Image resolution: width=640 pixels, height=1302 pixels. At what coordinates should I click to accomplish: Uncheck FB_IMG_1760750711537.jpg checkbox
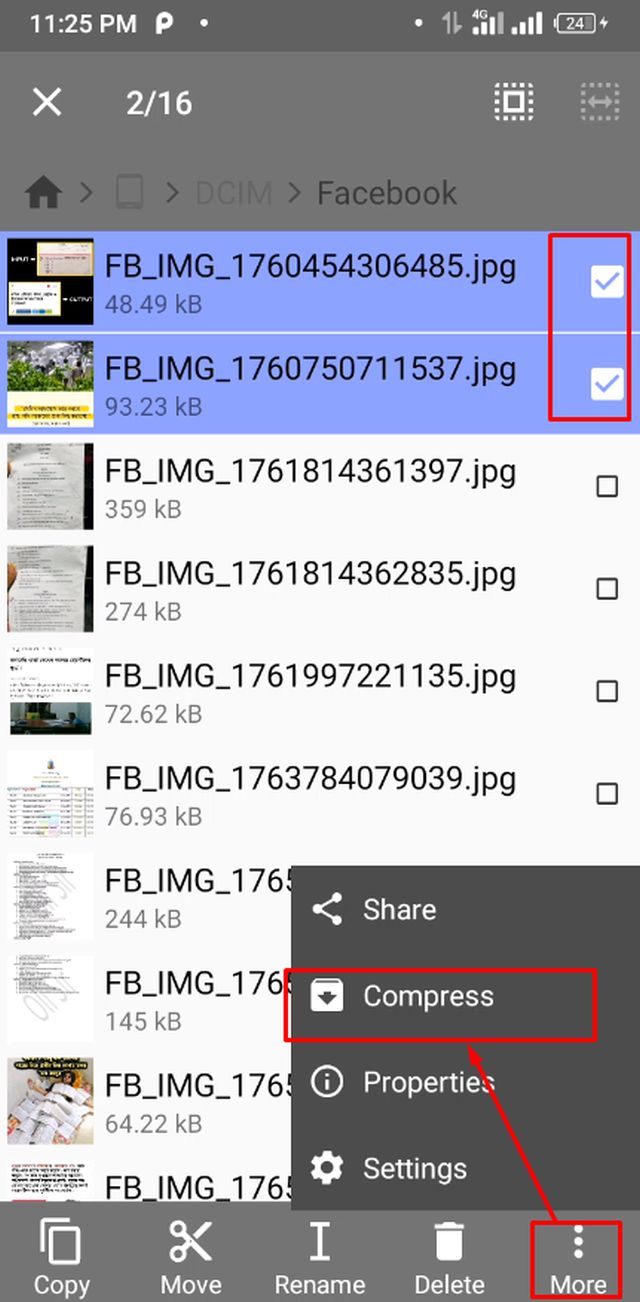point(607,383)
